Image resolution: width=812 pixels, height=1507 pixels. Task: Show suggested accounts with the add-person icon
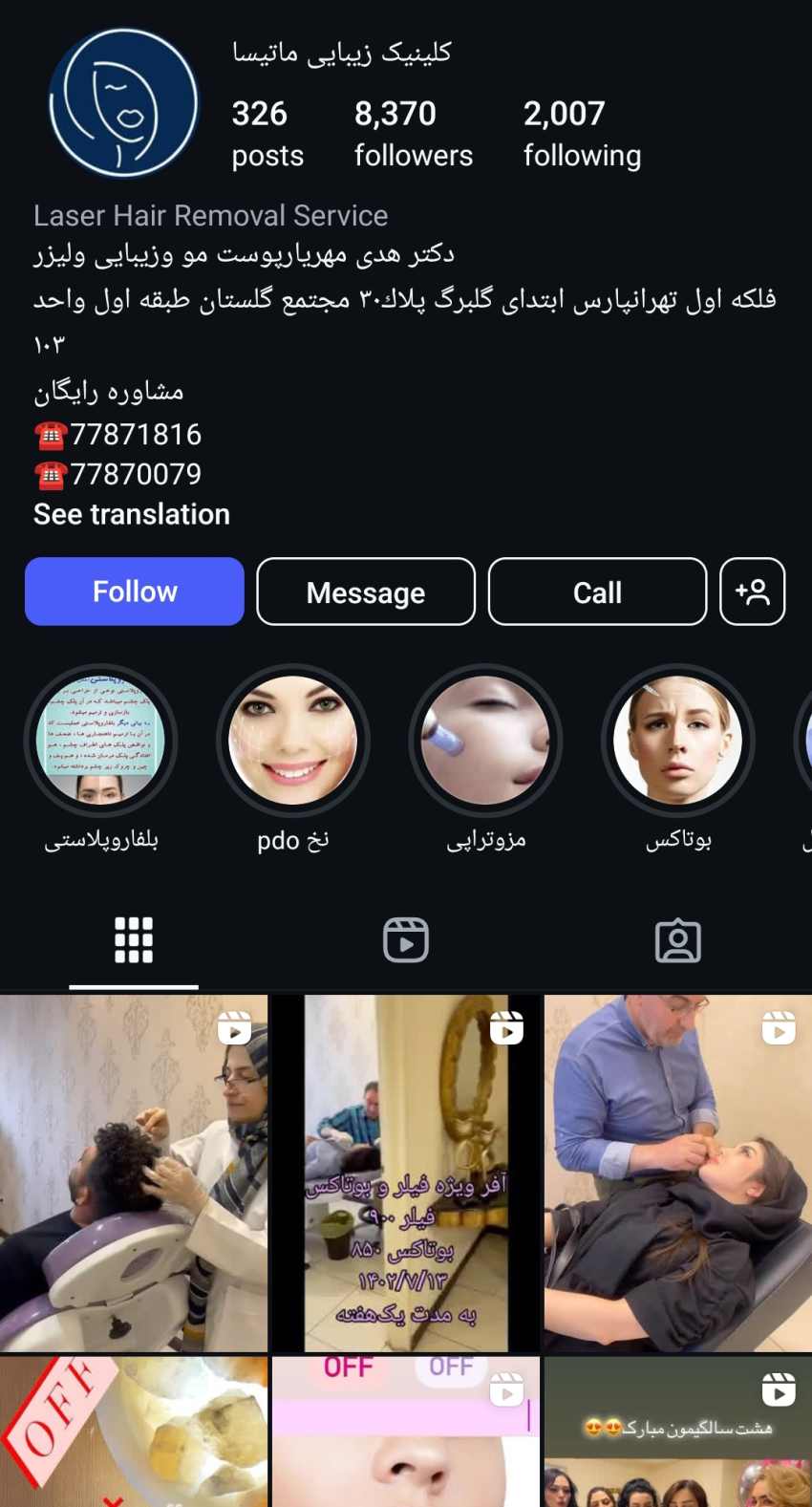pyautogui.click(x=753, y=592)
